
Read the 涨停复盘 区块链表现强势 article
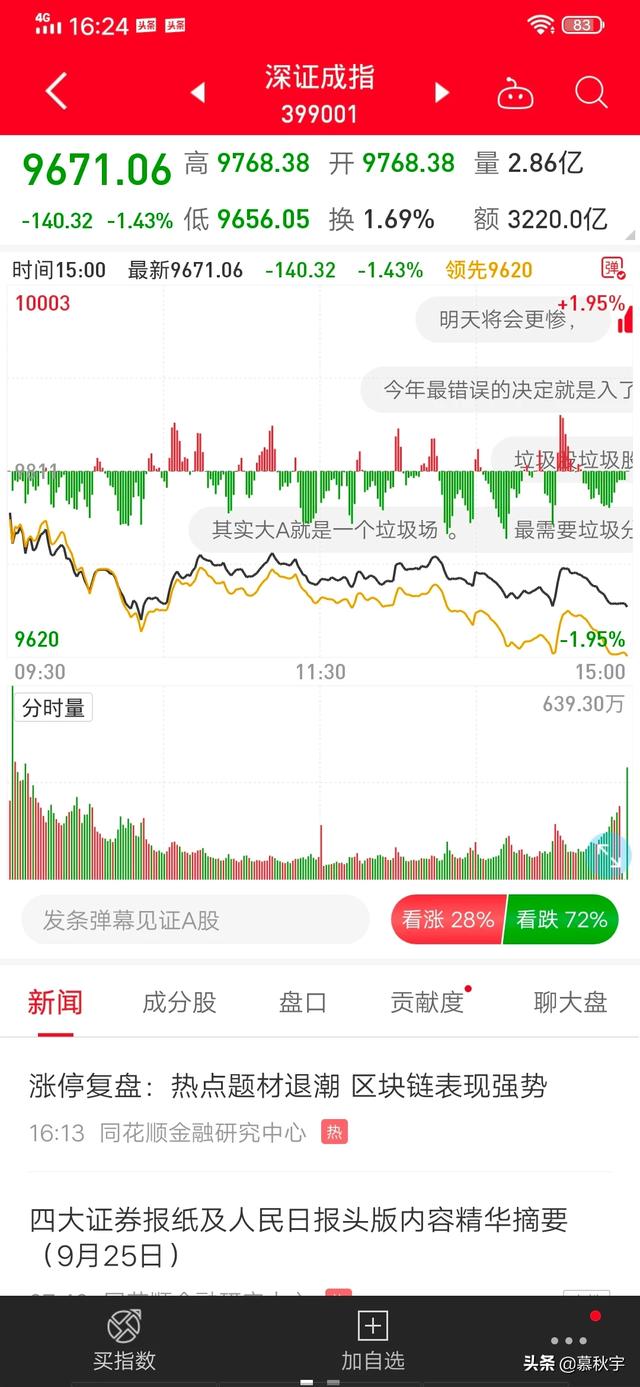289,1086
